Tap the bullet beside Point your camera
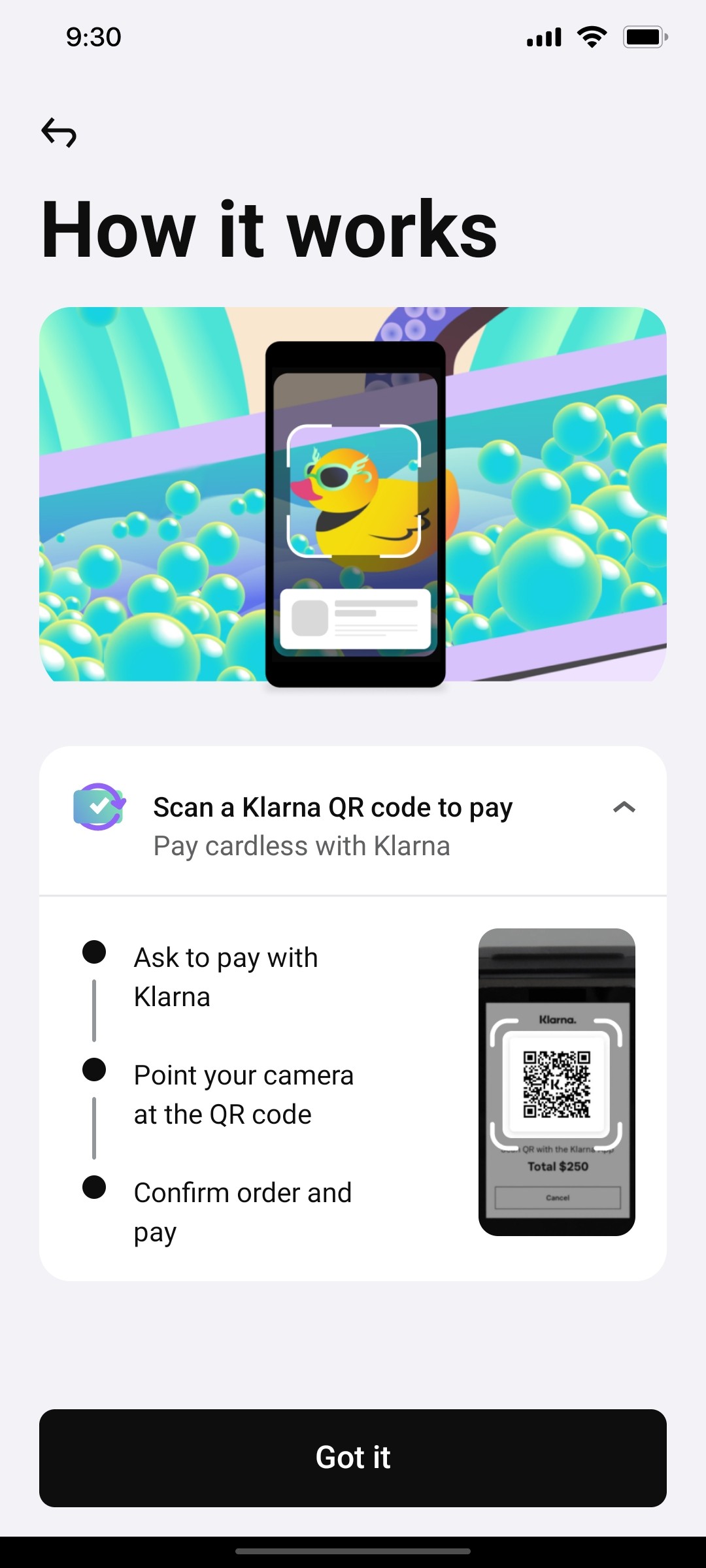Screen dimensions: 706x1568 click(95, 1070)
